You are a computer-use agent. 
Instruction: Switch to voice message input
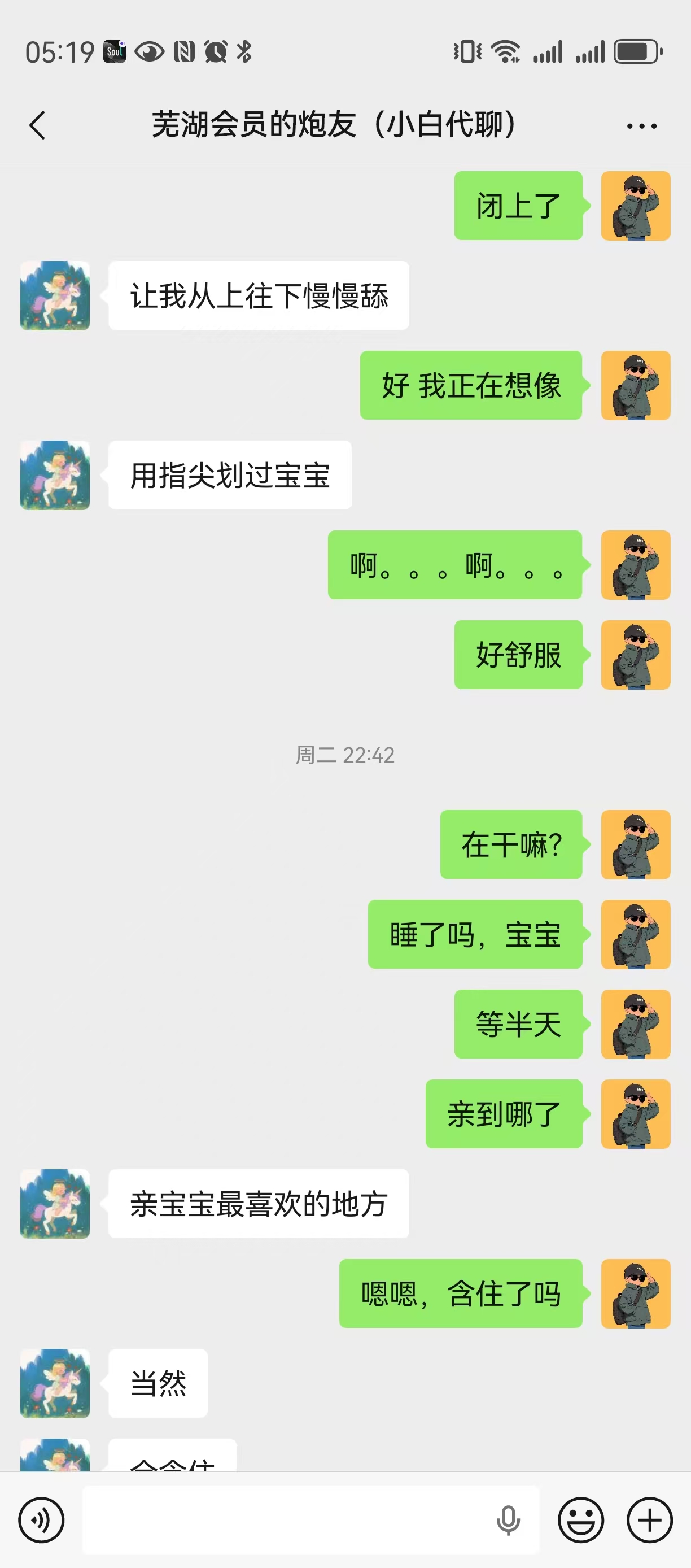click(x=41, y=1520)
